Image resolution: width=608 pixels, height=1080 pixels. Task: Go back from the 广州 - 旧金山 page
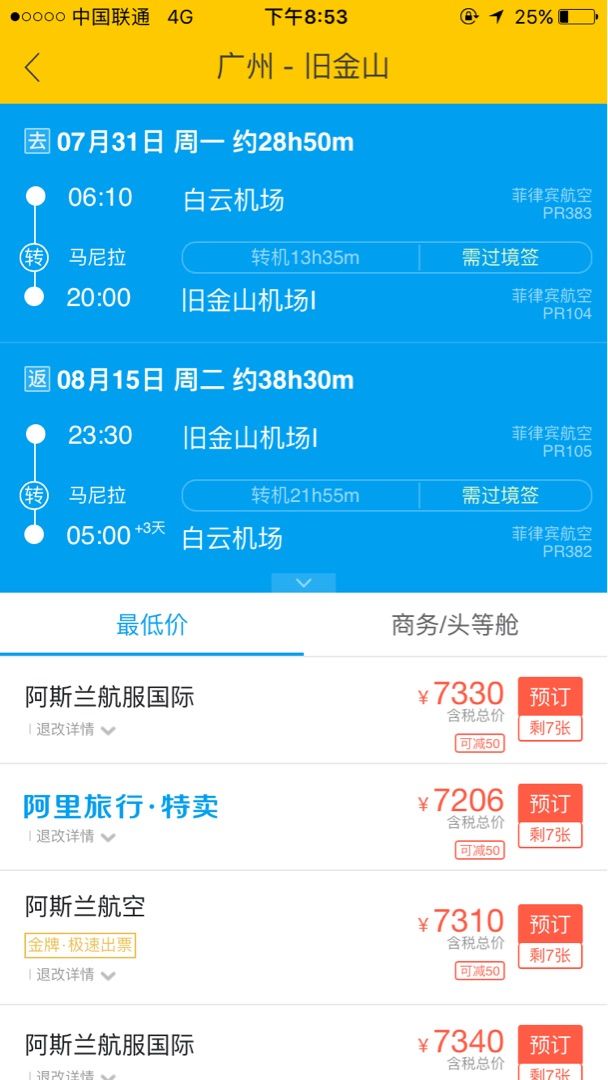(x=32, y=68)
